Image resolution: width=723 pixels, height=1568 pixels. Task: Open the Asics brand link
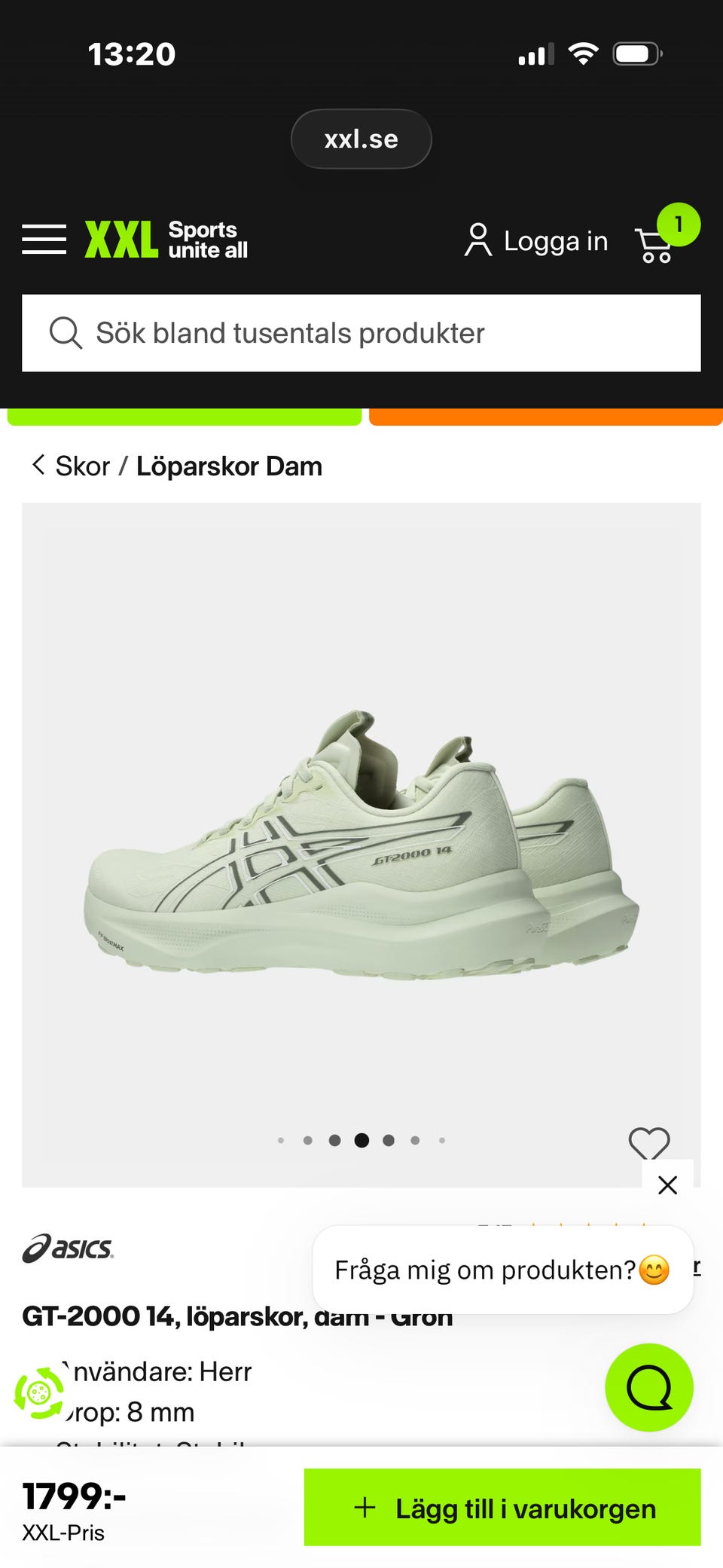click(68, 1249)
